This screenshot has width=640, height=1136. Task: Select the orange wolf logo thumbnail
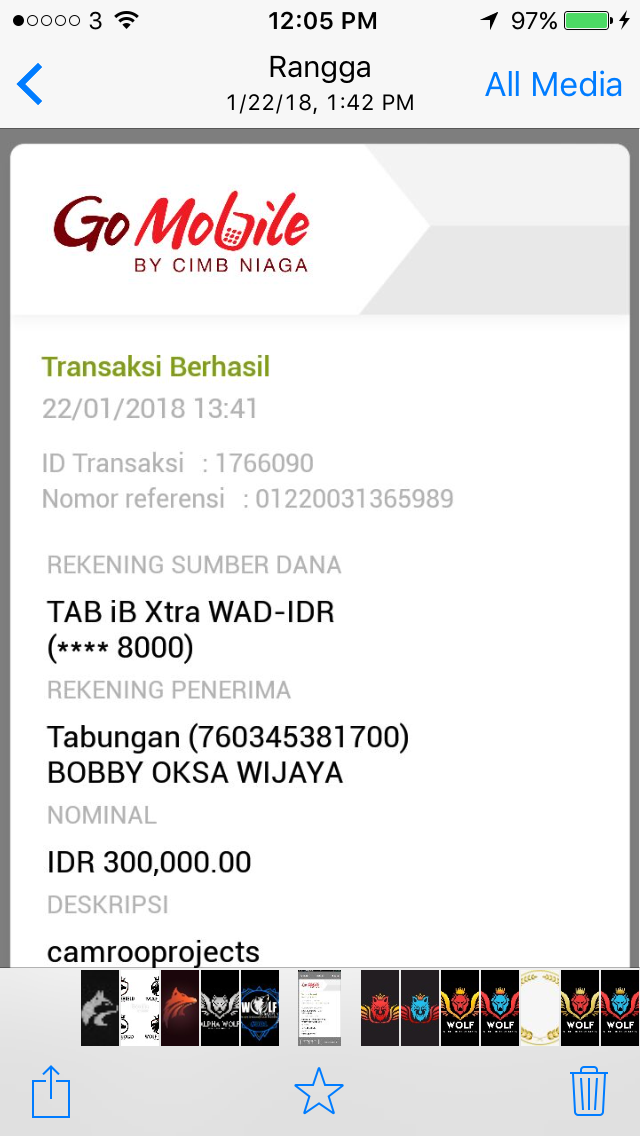pos(181,1008)
